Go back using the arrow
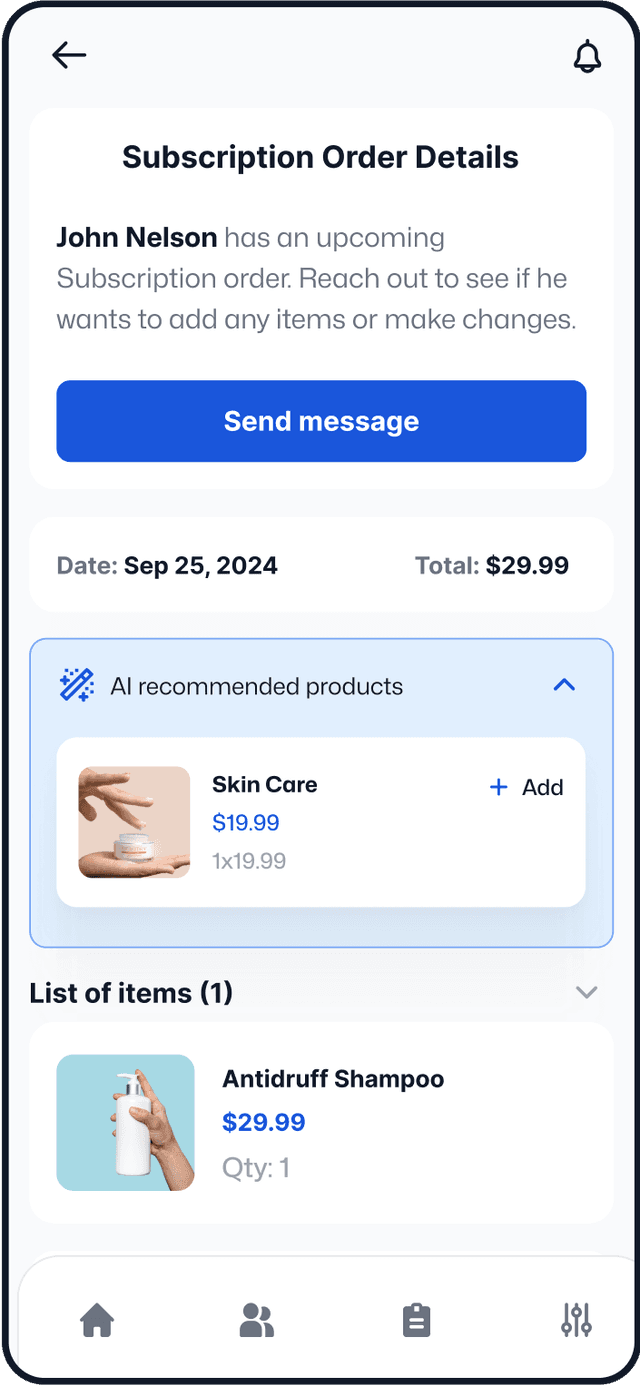Image resolution: width=640 pixels, height=1385 pixels. coord(69,56)
